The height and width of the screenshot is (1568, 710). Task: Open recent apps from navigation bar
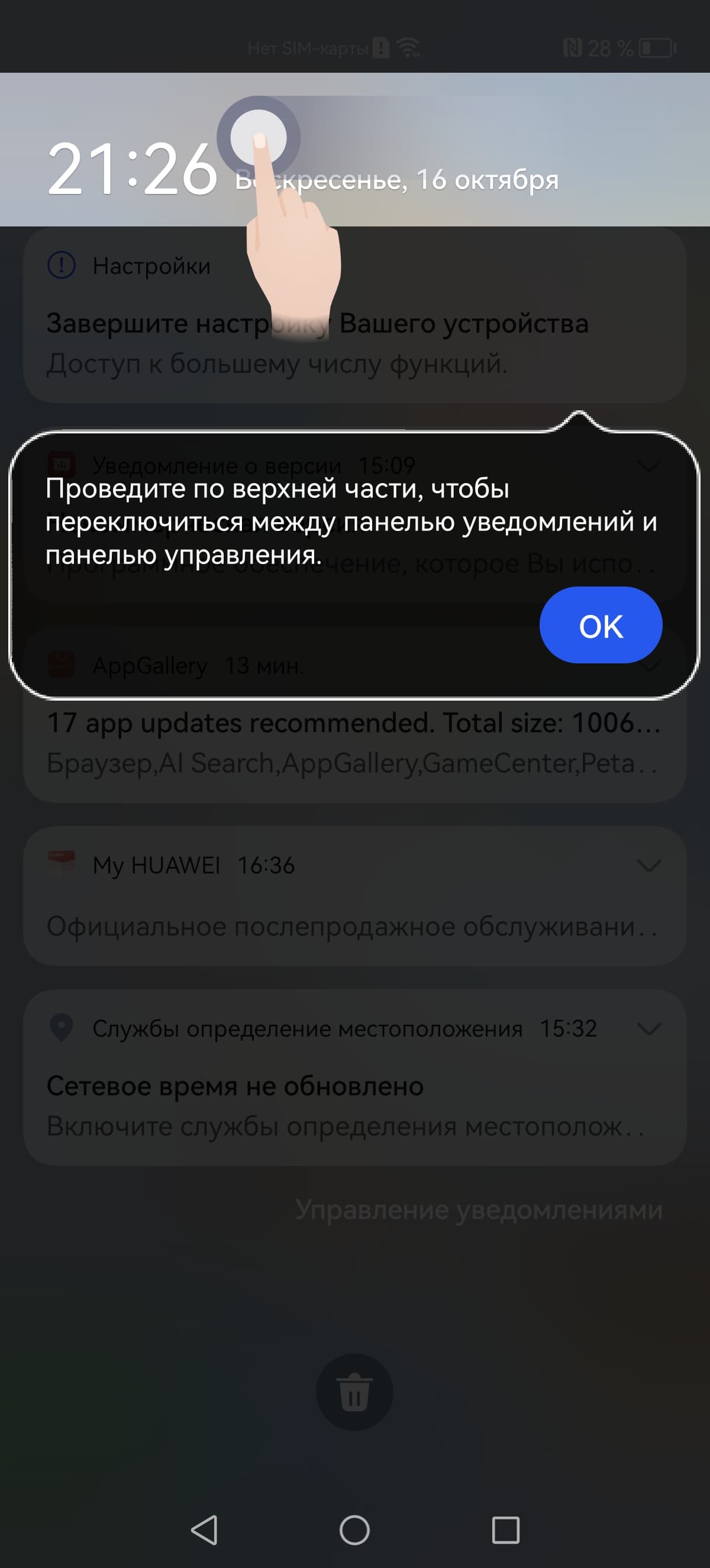click(505, 1530)
